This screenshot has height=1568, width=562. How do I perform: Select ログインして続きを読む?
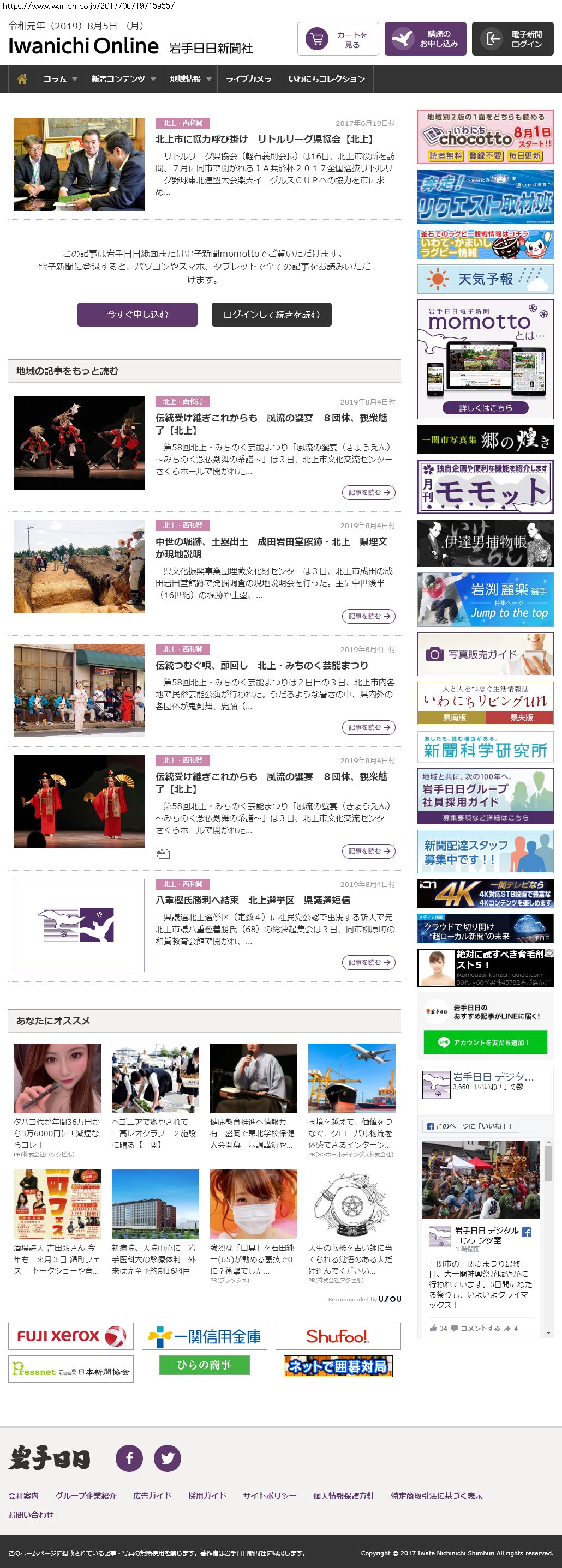click(x=271, y=315)
